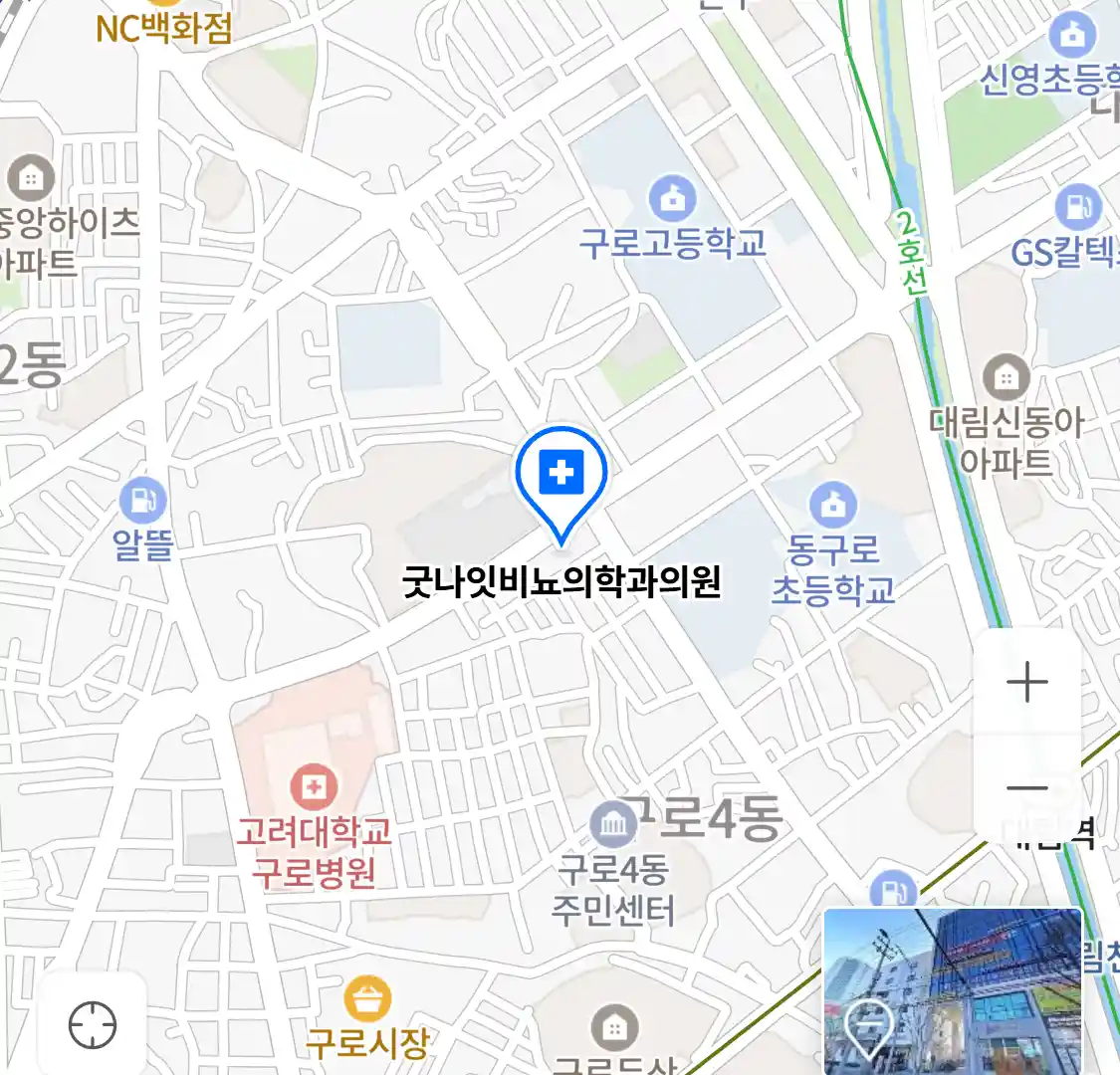Zoom in on the map

1026,683
